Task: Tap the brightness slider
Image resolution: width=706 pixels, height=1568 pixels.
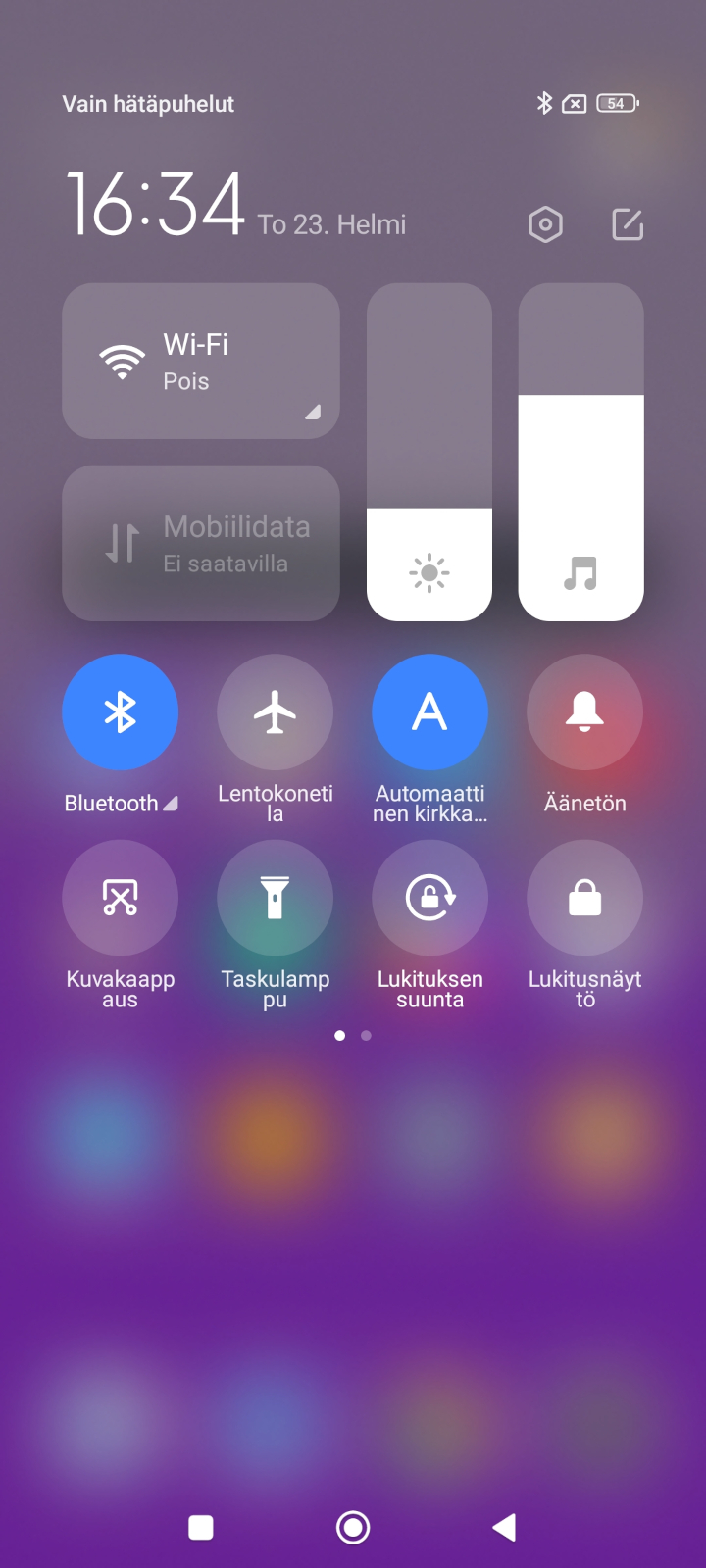Action: 429,452
